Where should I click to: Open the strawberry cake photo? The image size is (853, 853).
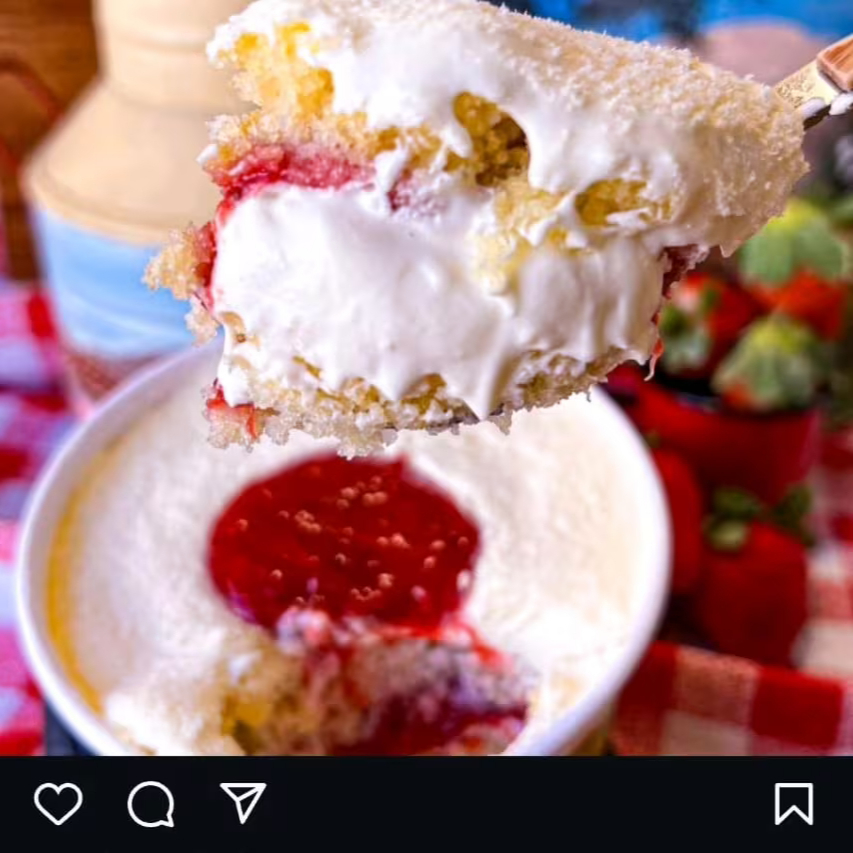click(426, 378)
